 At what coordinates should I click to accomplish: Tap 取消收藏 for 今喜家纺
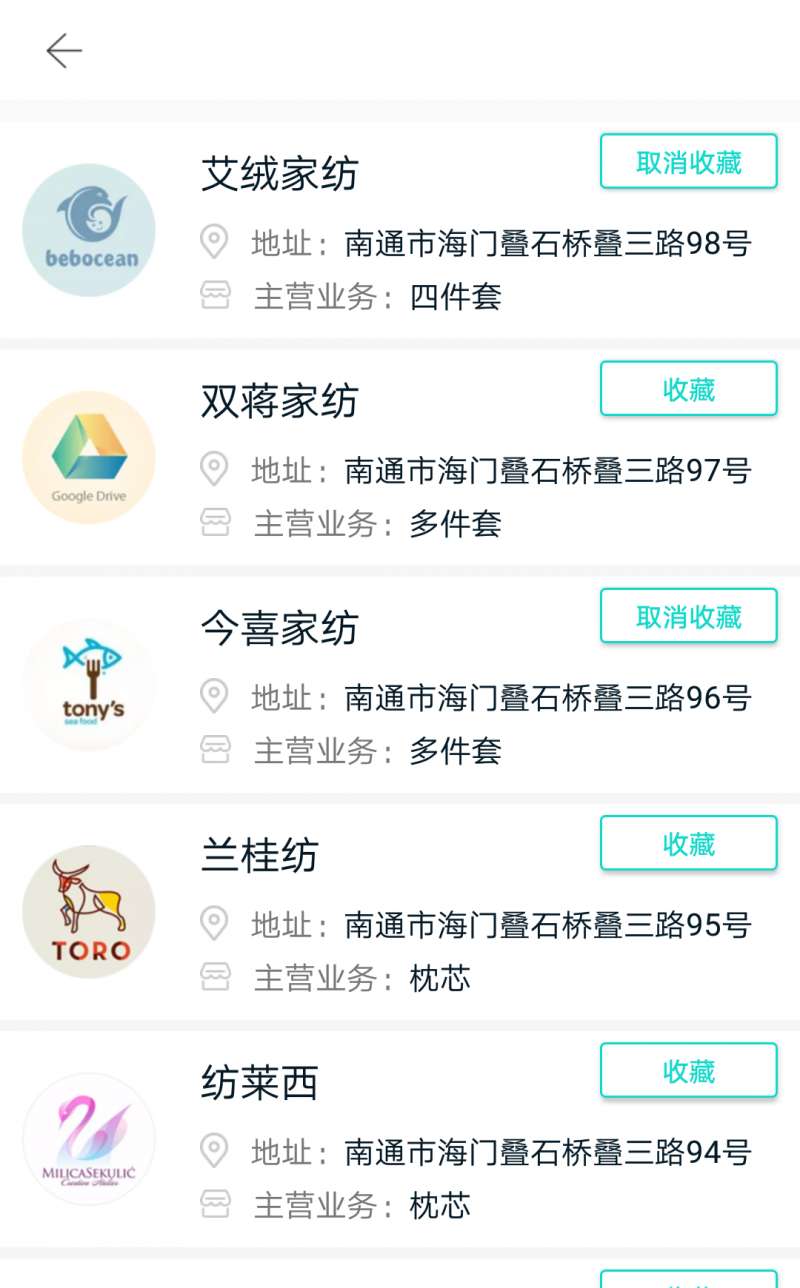(688, 616)
